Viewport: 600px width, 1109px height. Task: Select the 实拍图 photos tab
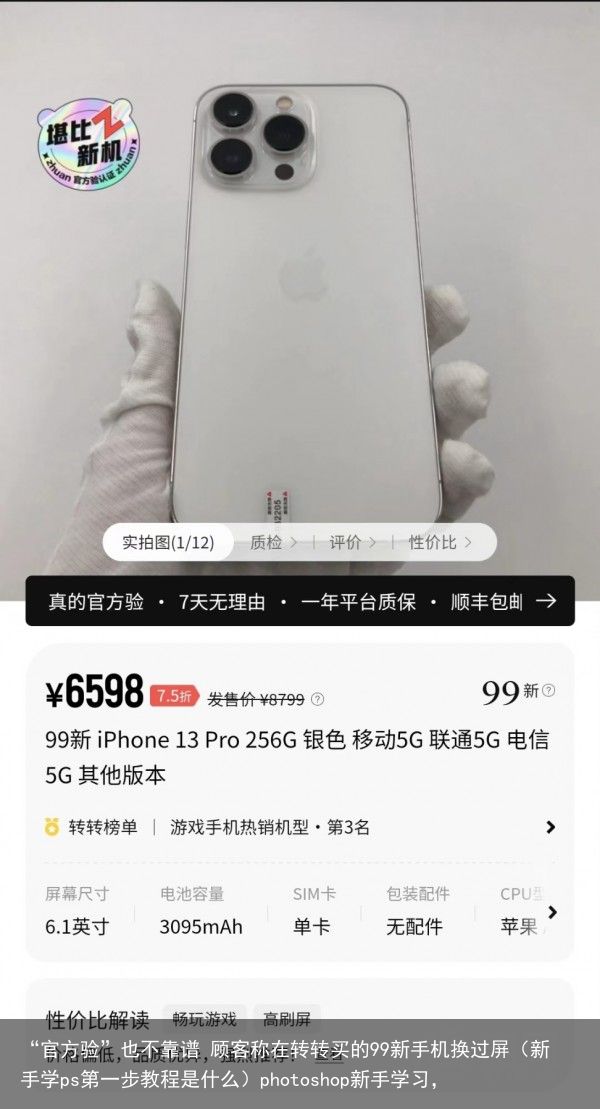click(168, 542)
